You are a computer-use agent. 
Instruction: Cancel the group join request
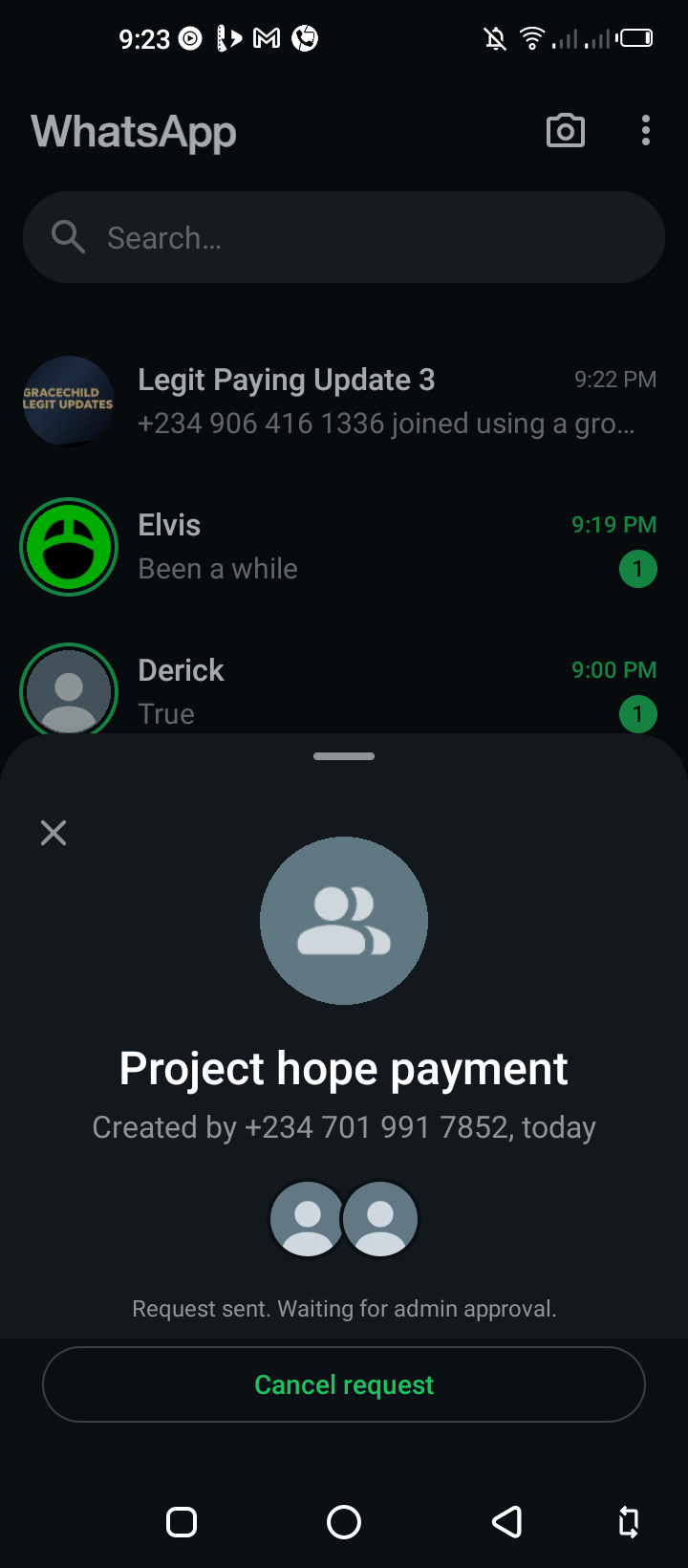[344, 1384]
